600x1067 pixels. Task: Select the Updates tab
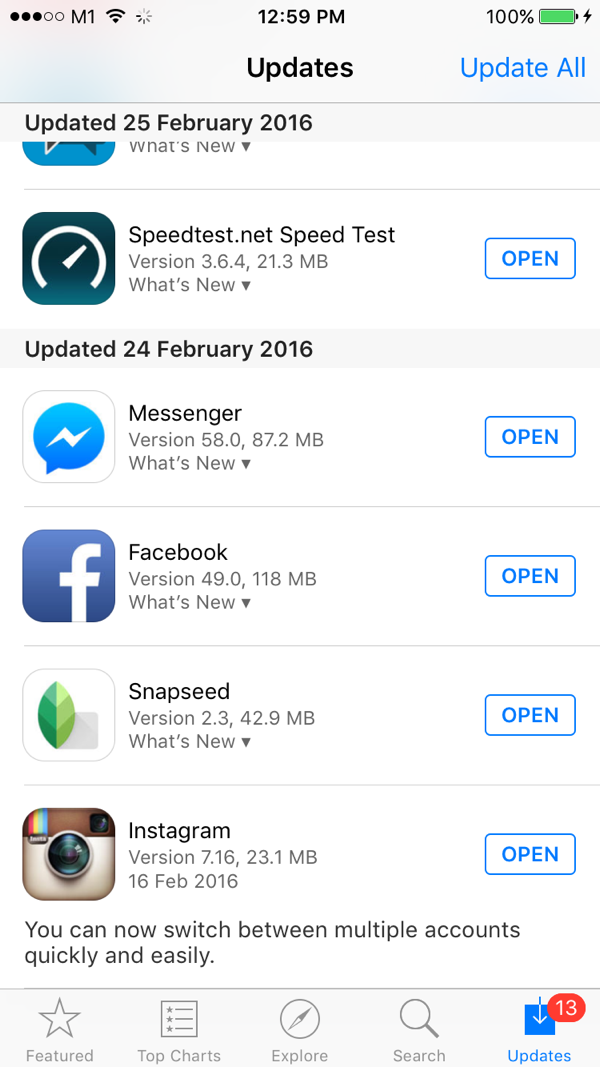pyautogui.click(x=539, y=1030)
